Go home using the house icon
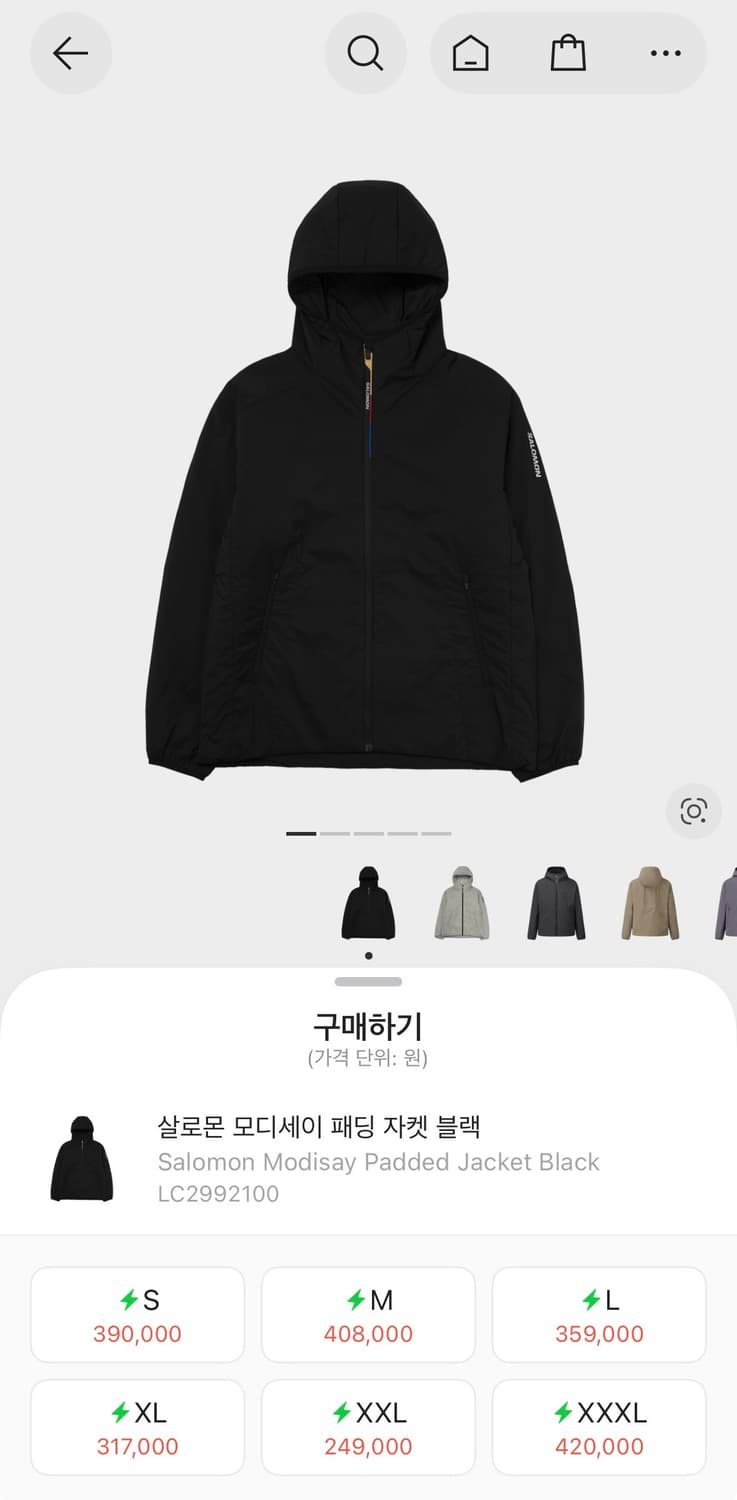This screenshot has height=1500, width=737. [470, 54]
